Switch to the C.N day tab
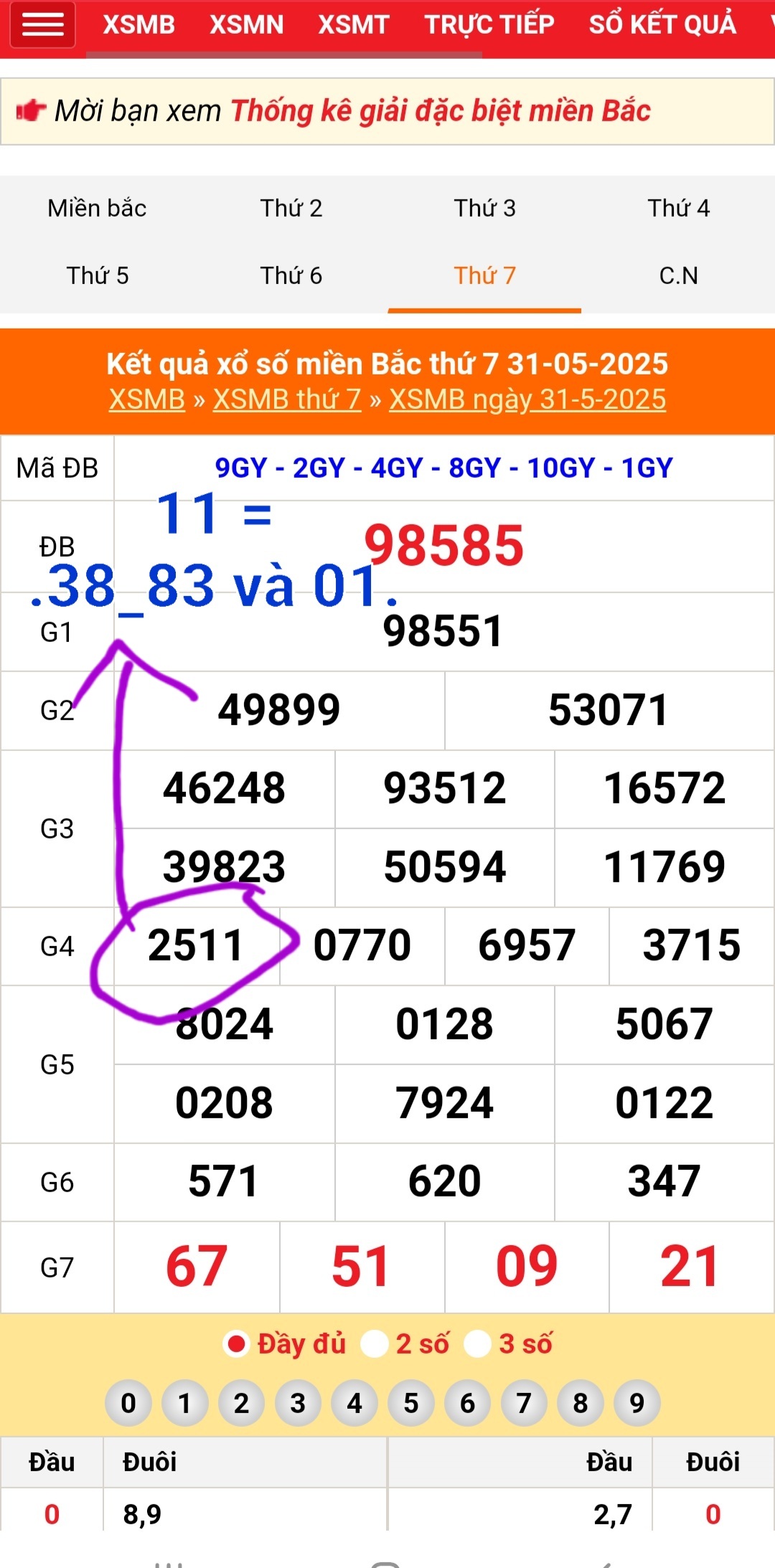Screen dimensions: 775x1568 pos(678,275)
